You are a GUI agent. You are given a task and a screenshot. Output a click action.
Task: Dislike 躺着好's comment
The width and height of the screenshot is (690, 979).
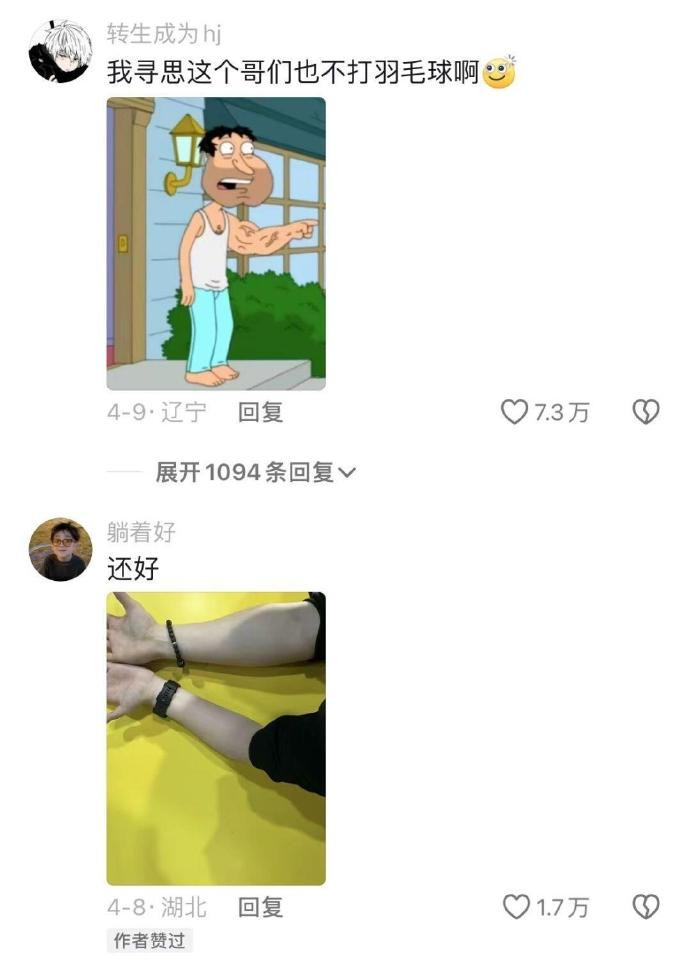click(646, 907)
